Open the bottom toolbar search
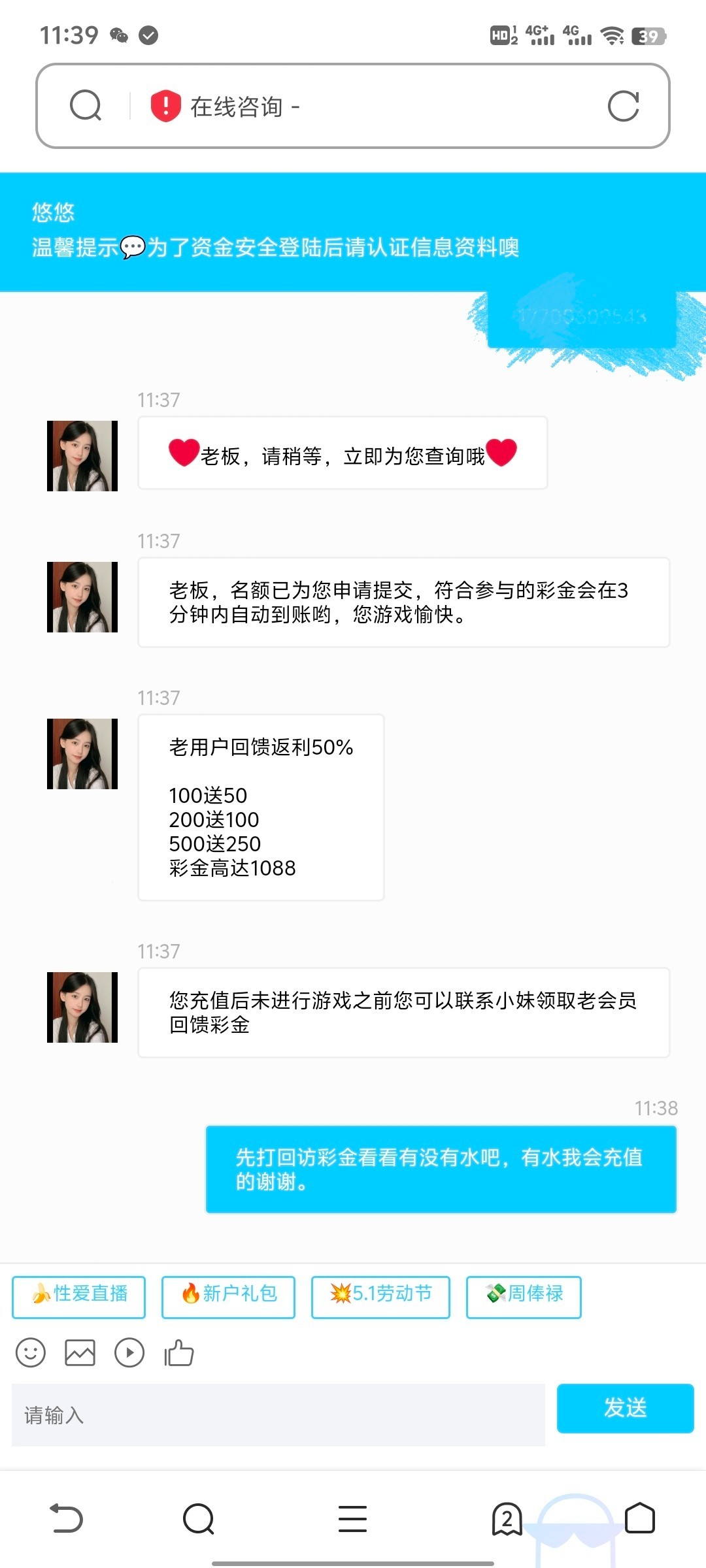This screenshot has height=1568, width=706. pos(199,1518)
